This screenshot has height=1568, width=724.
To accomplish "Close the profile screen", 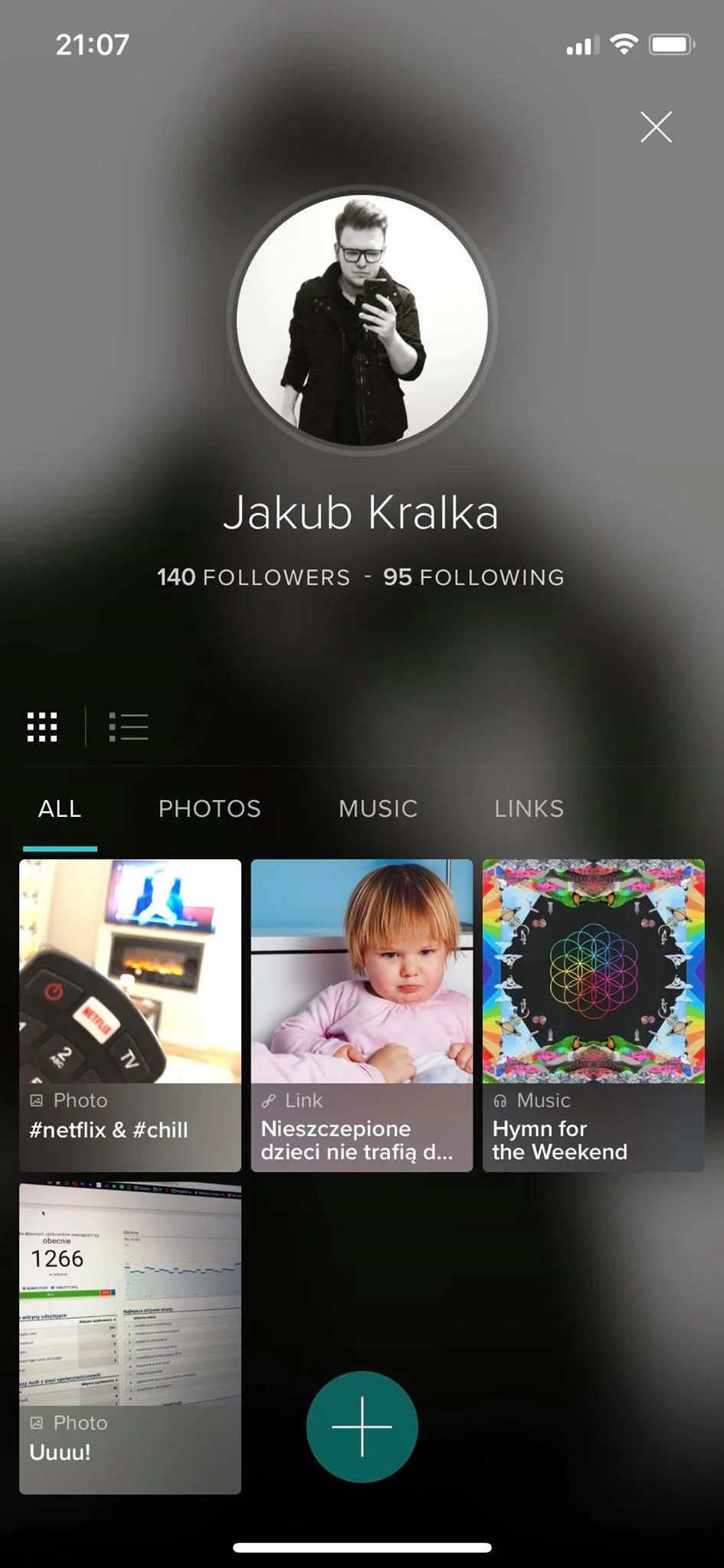I will tap(656, 127).
